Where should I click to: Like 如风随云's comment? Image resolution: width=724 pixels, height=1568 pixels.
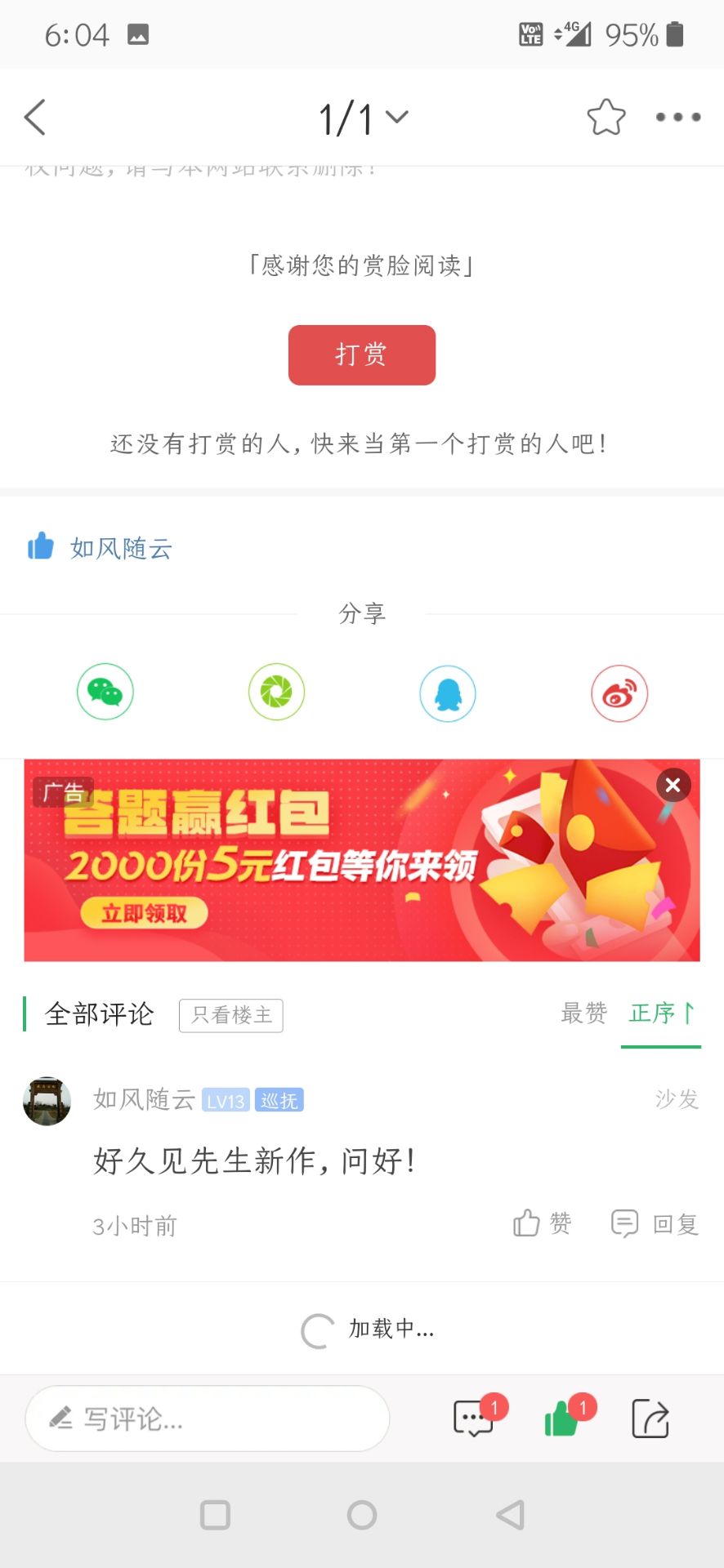(x=541, y=1223)
